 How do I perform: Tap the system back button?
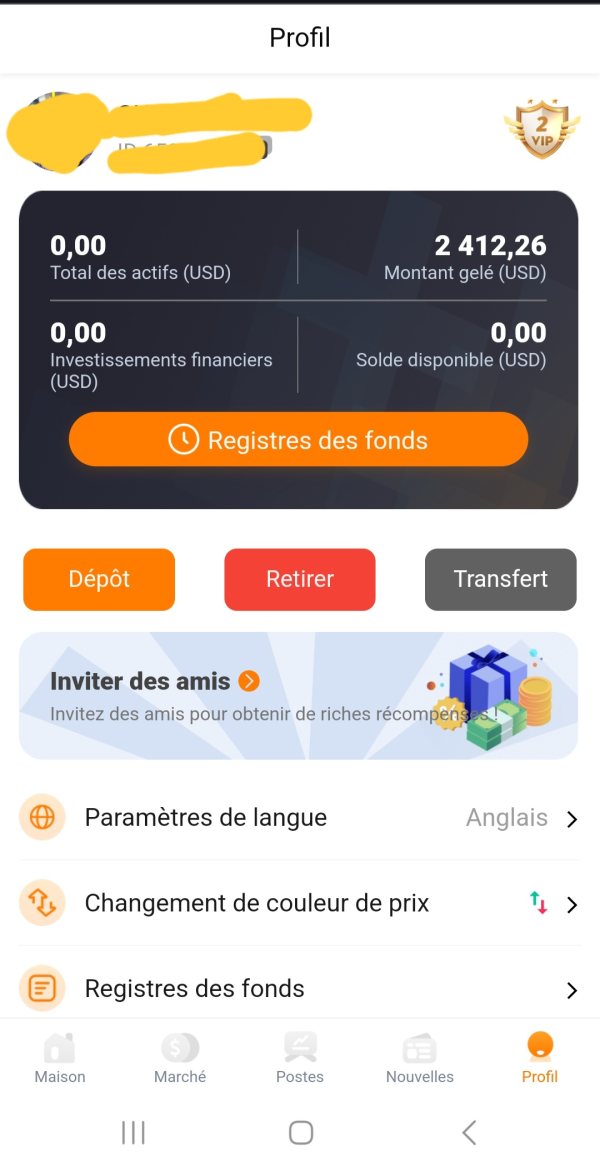point(468,1132)
